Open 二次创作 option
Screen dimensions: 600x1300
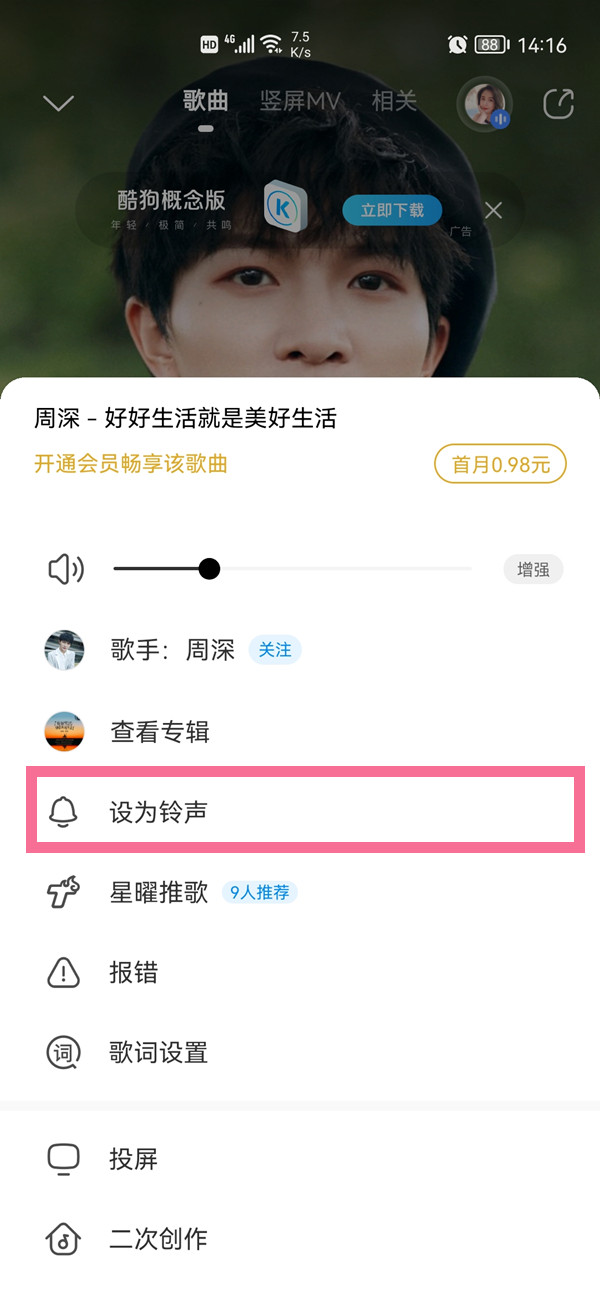[x=158, y=1239]
